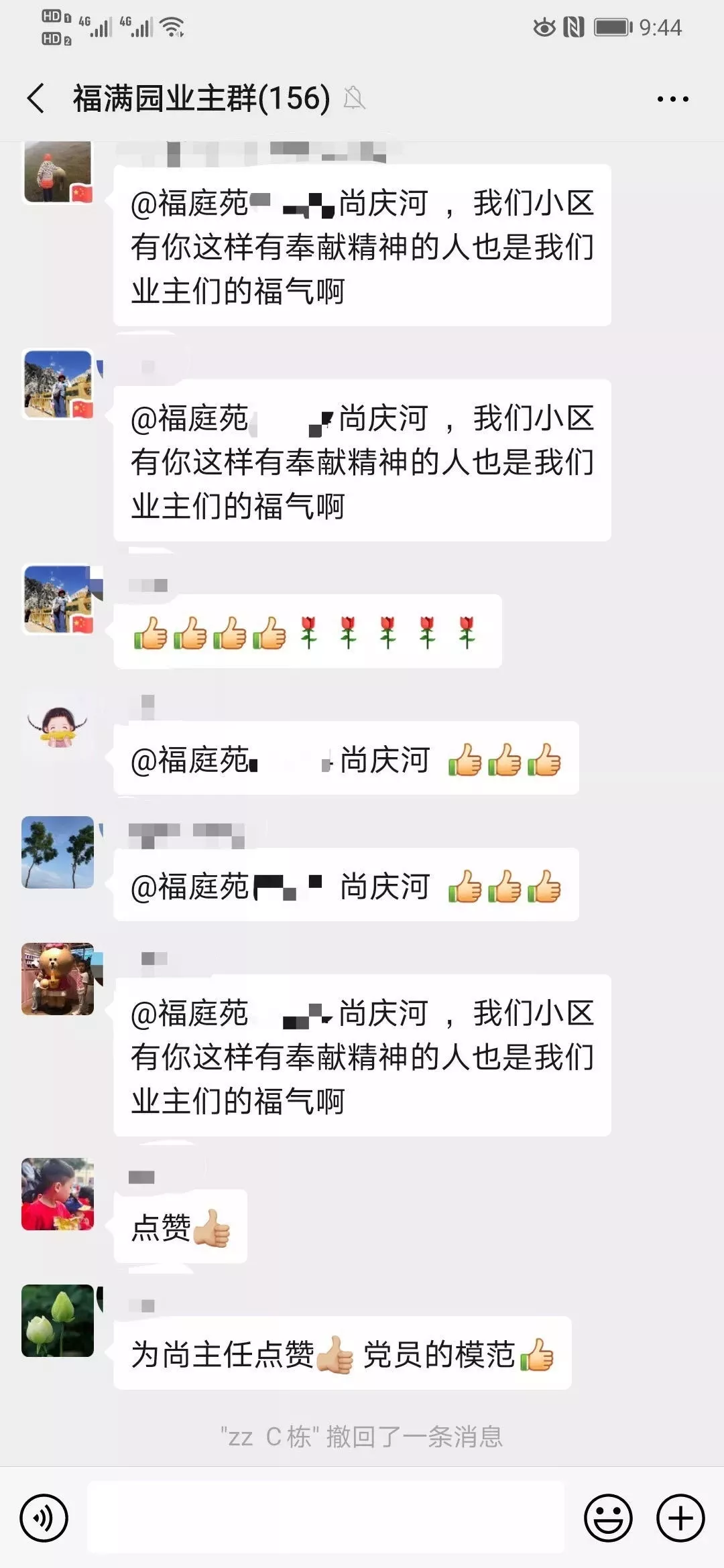Screen dimensions: 724x1568
Task: Go back from the 福满园业主群 chat
Action: coord(37,99)
